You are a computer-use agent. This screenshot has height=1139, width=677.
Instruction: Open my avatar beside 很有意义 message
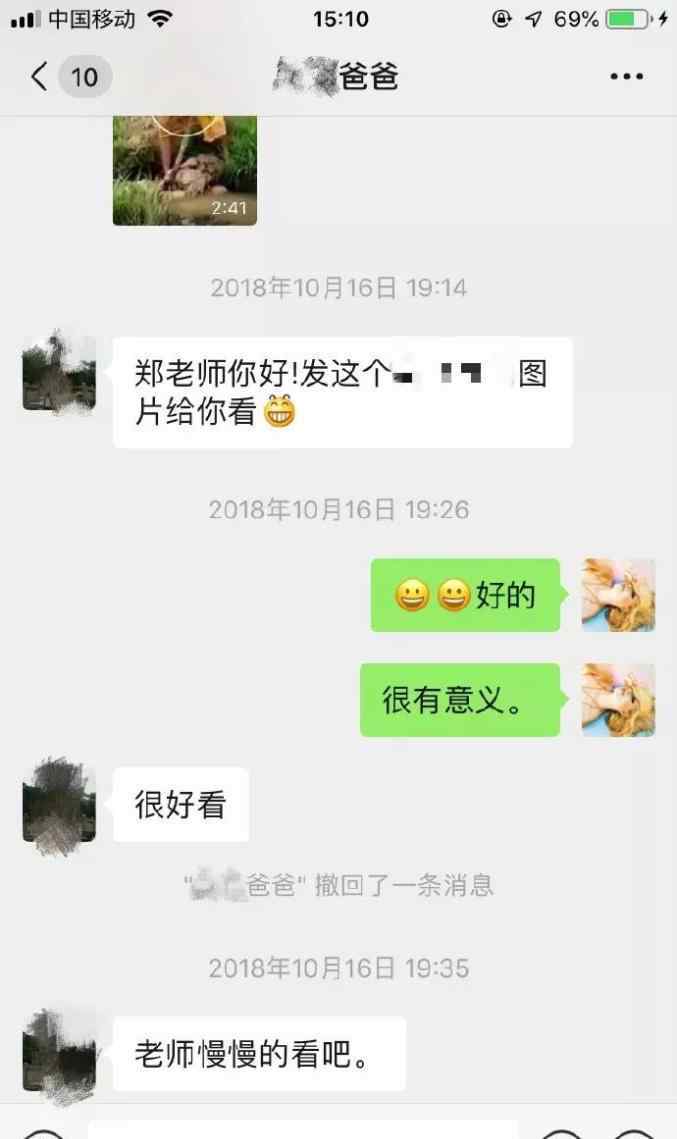pyautogui.click(x=618, y=700)
